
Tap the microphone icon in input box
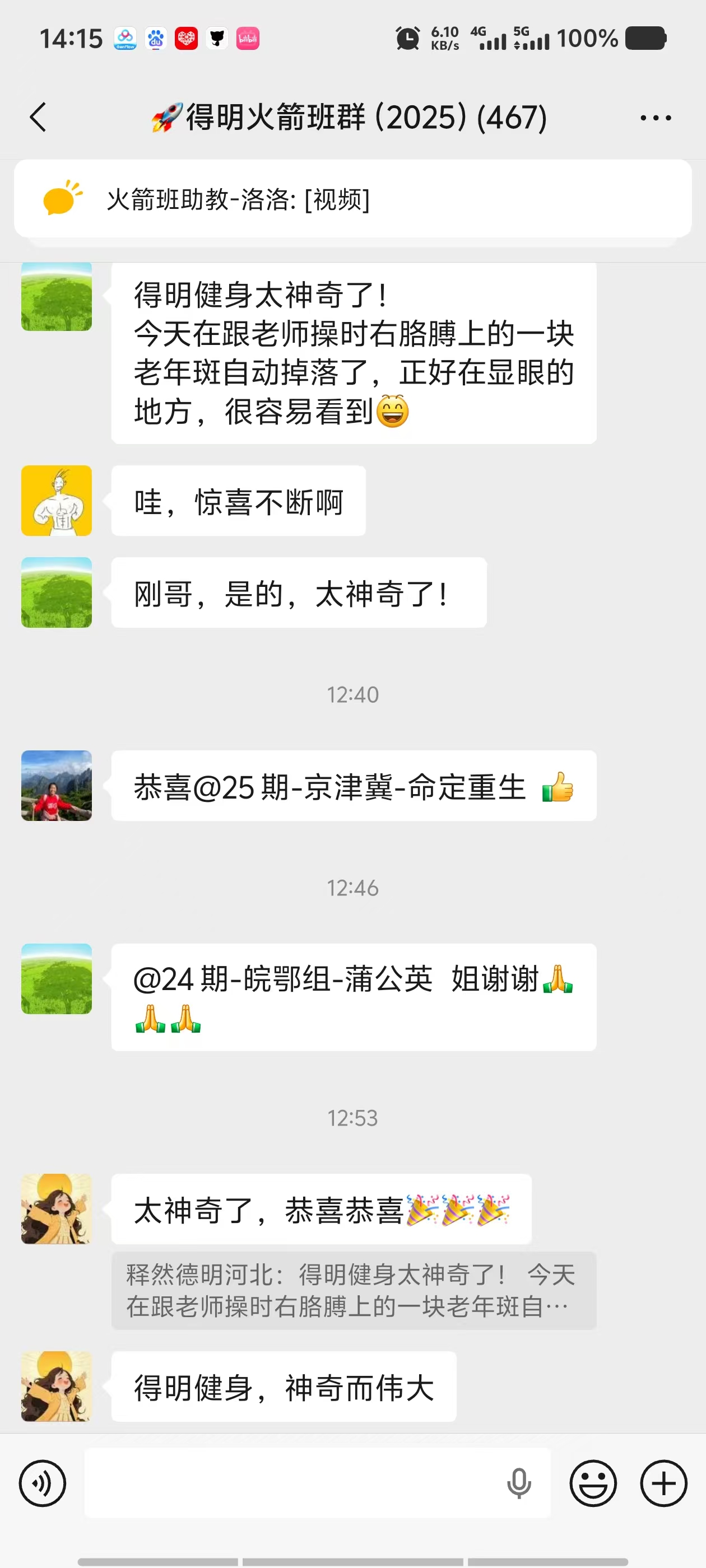click(518, 1483)
